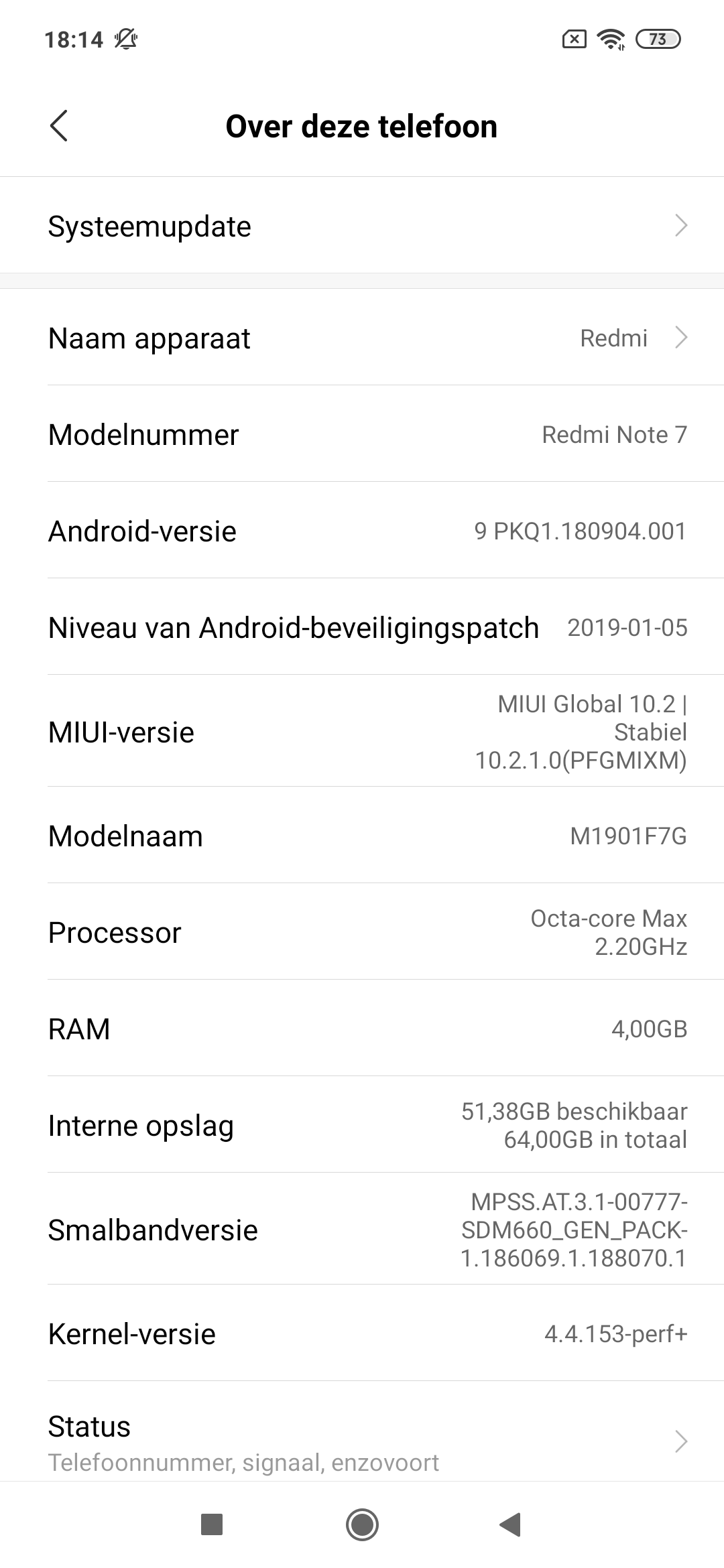Viewport: 724px width, 1568px height.
Task: Go back using the top-left arrow
Action: pos(59,126)
